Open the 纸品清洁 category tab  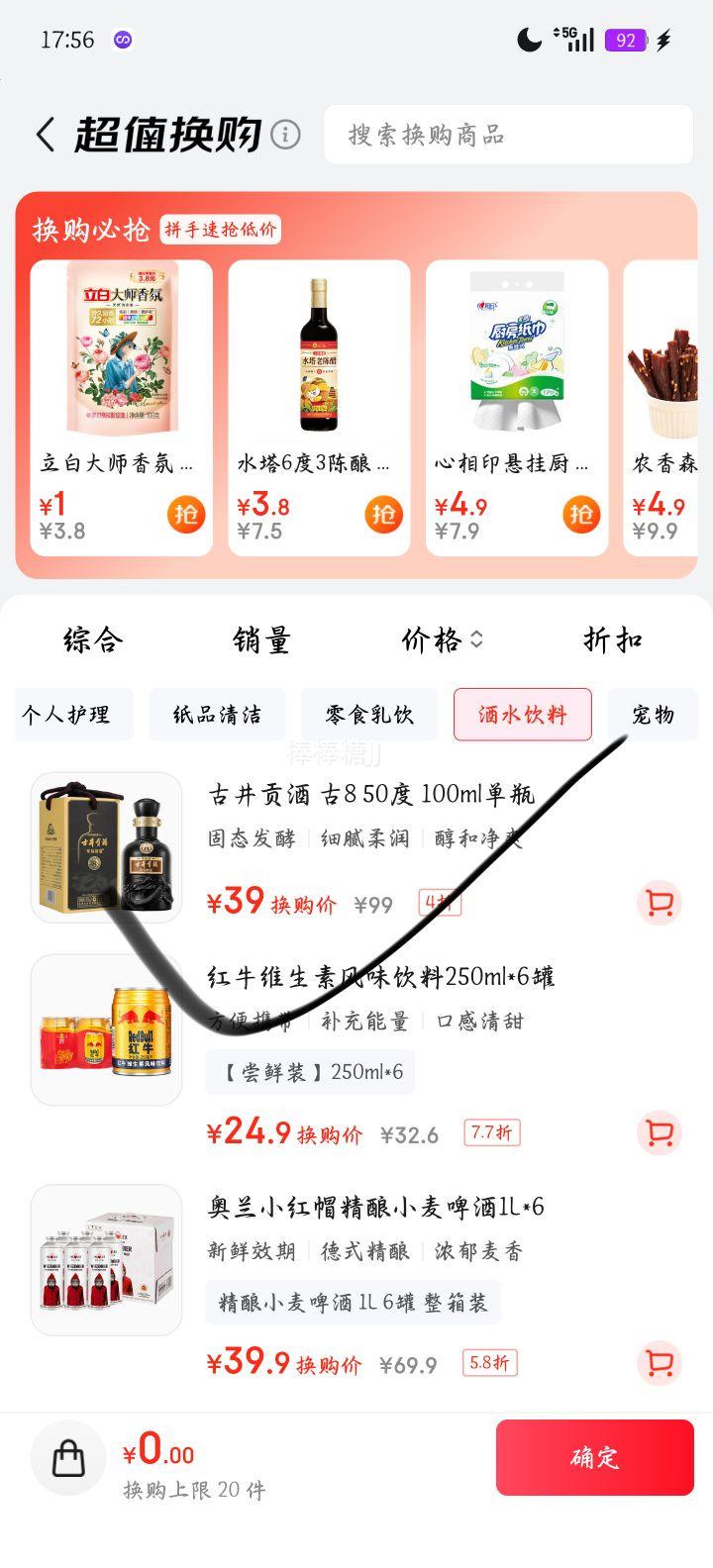point(216,714)
